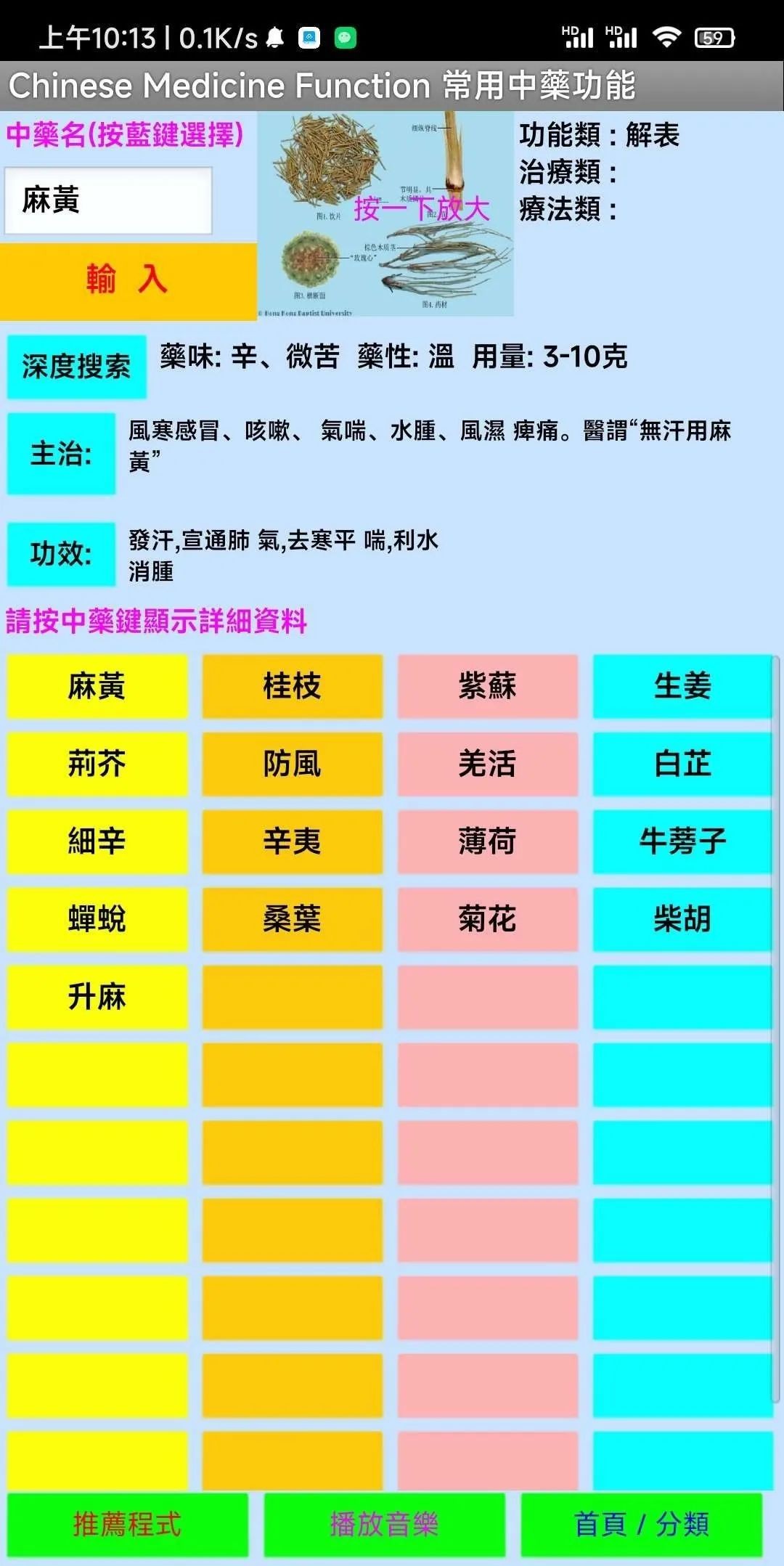Open 深度搜索 deep search
The width and height of the screenshot is (784, 1566).
pyautogui.click(x=76, y=367)
